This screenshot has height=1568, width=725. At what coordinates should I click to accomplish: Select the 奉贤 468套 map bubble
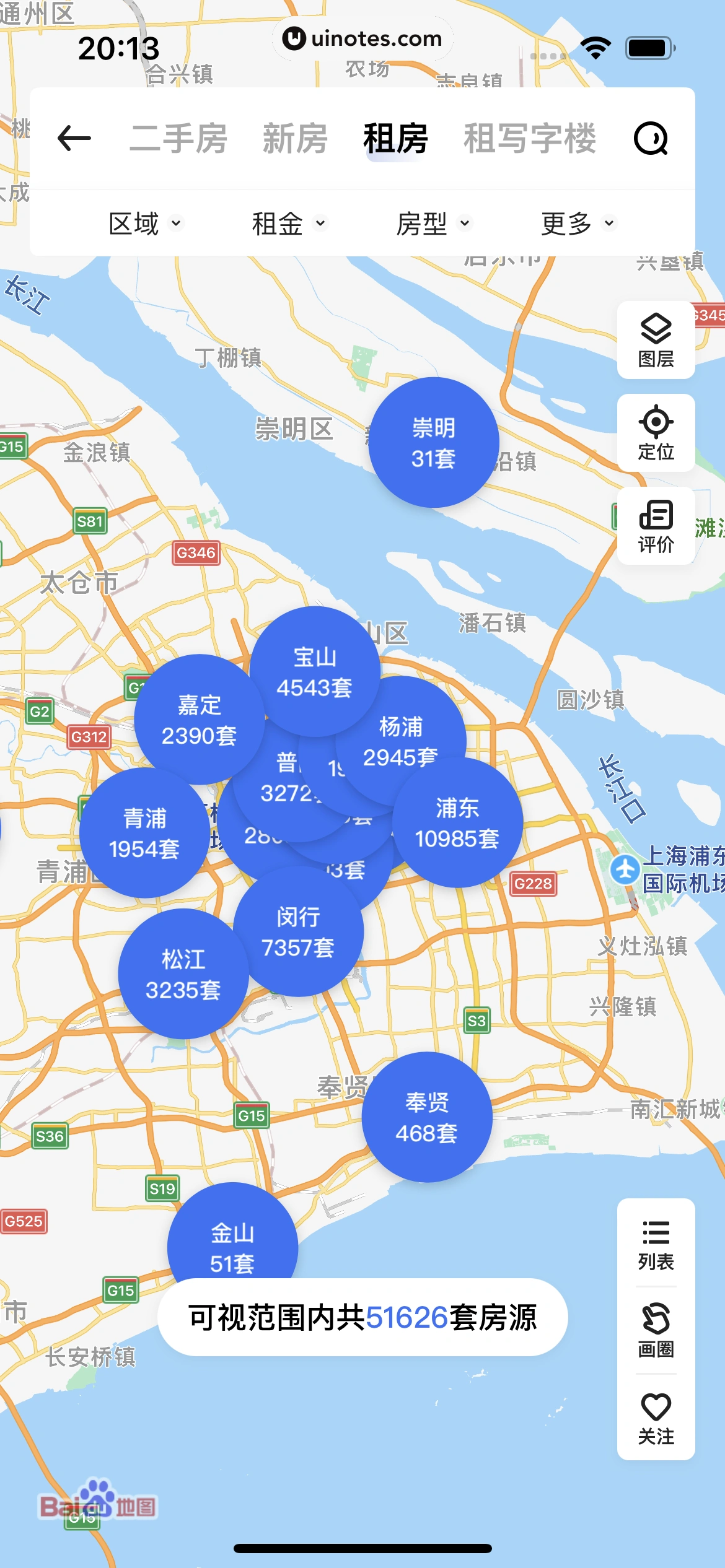(x=427, y=1118)
